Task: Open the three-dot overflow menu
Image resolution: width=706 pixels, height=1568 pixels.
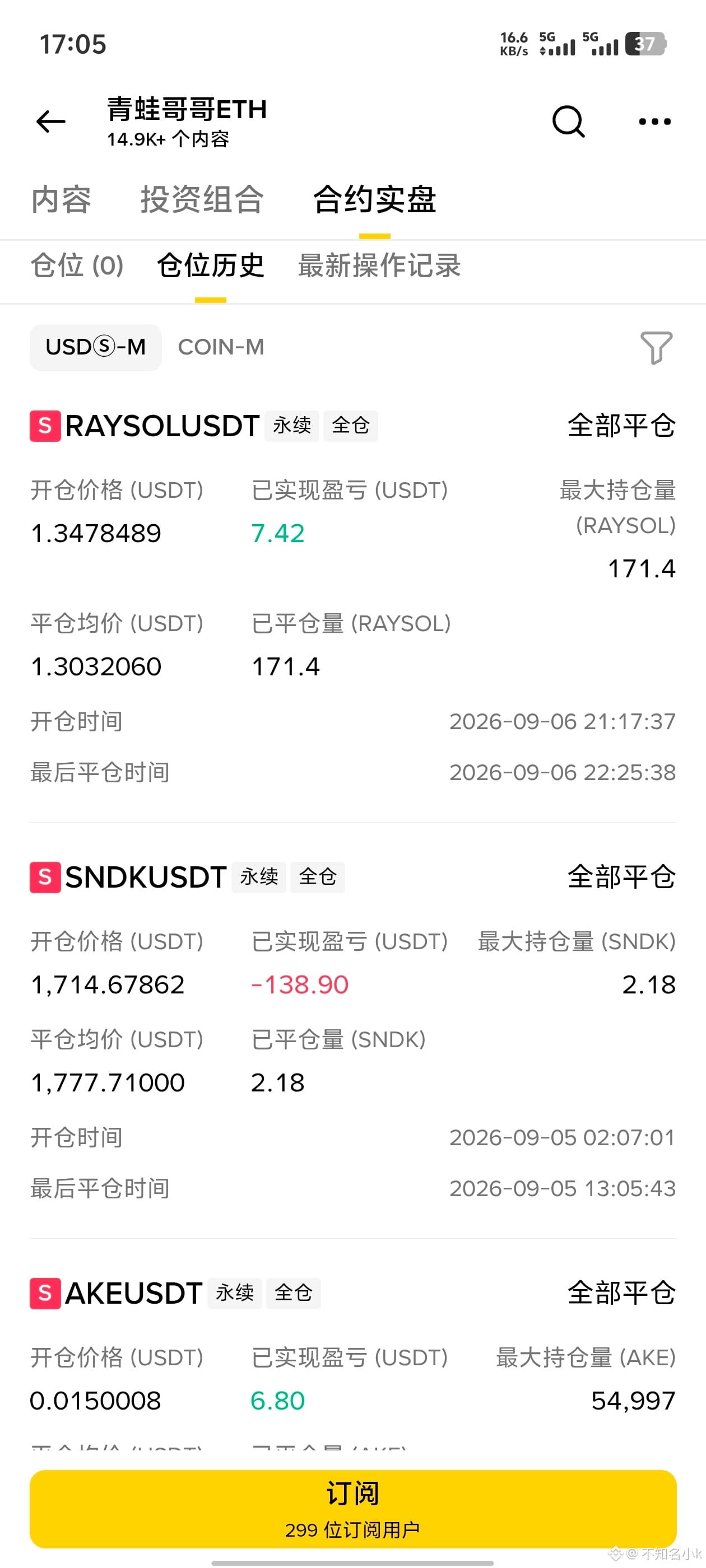Action: [x=655, y=122]
